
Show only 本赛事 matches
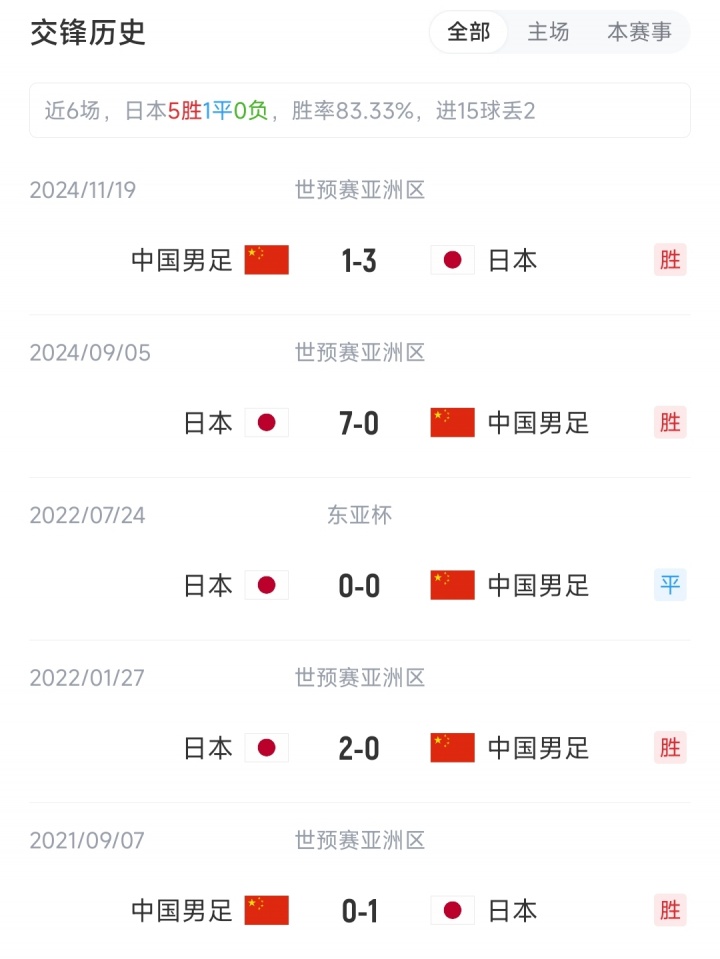[639, 32]
